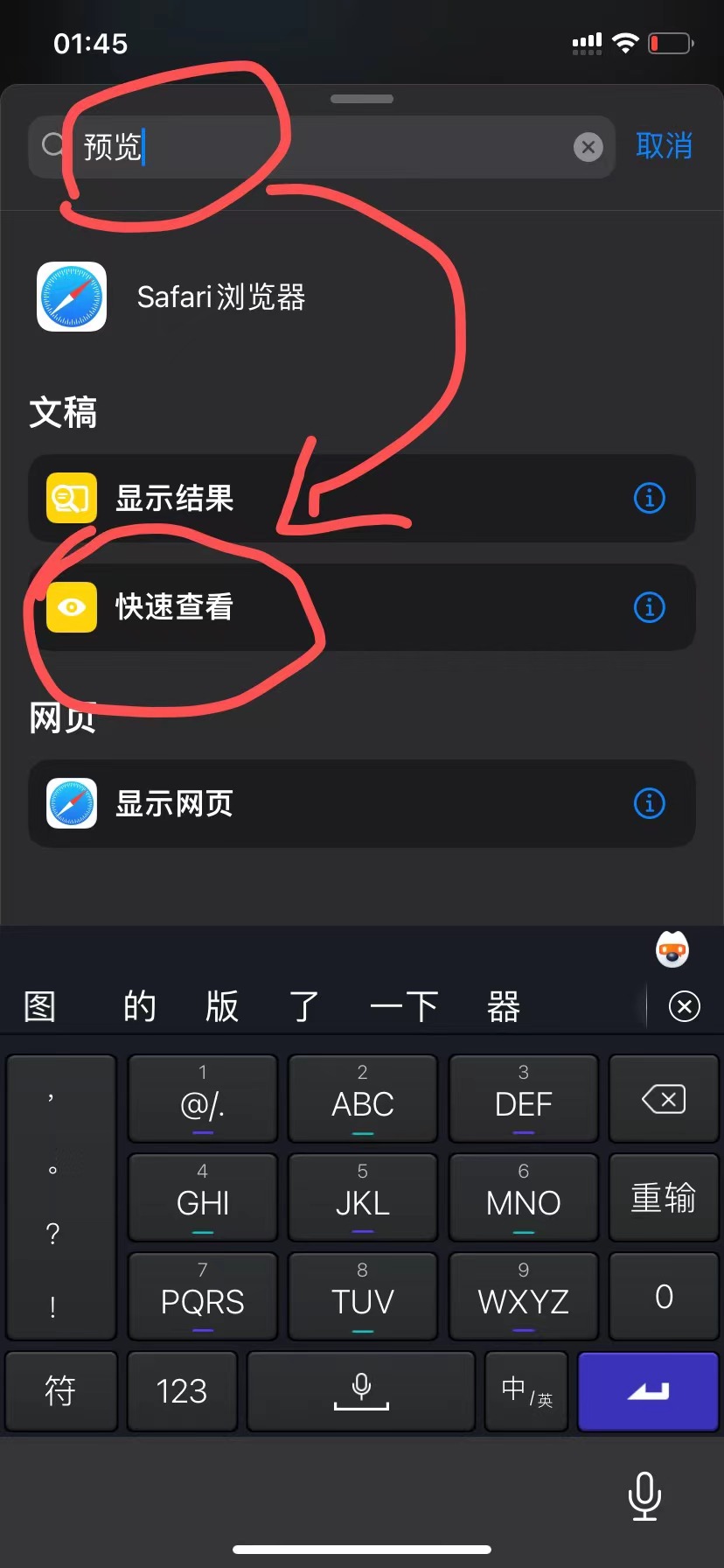Choose keyboard suggestion 一下

(403, 1007)
